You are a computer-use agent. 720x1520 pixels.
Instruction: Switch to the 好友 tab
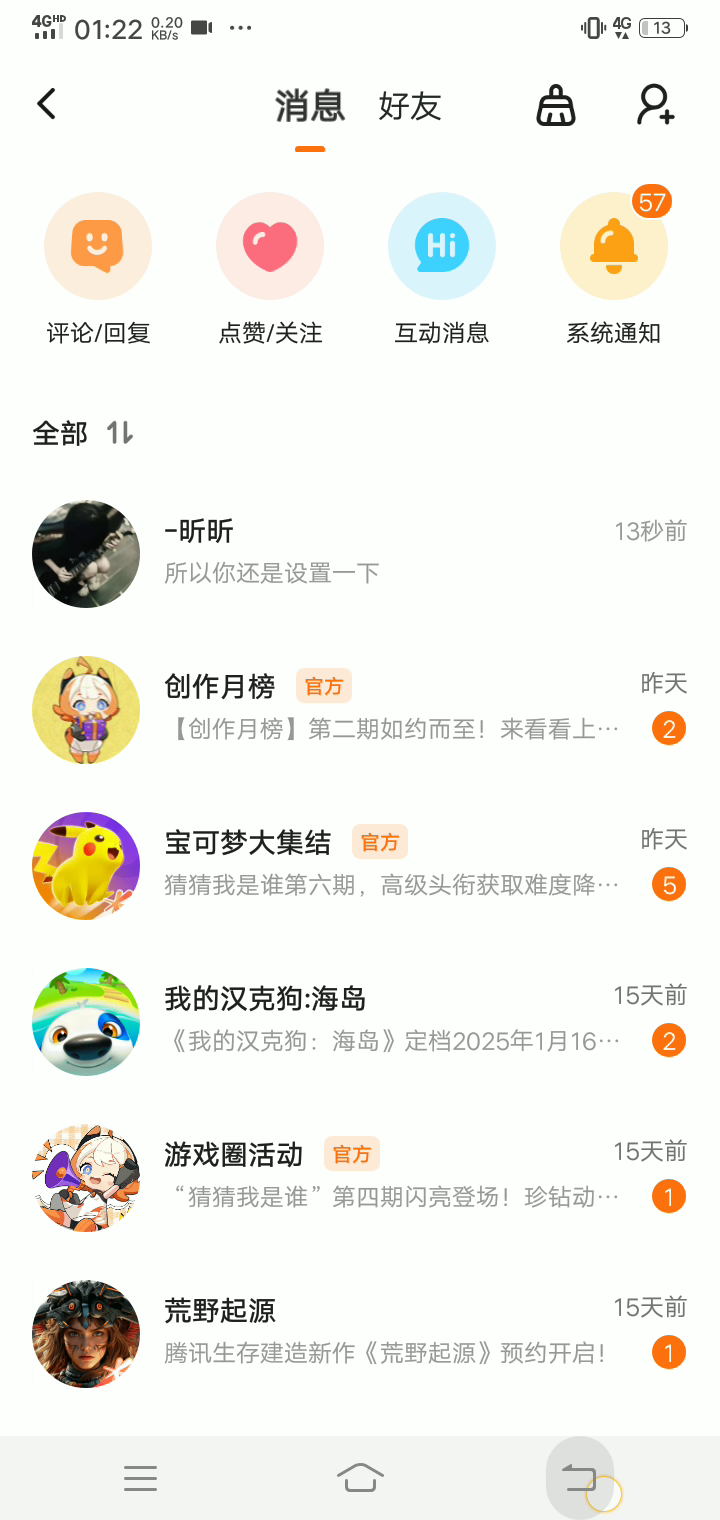tap(409, 106)
